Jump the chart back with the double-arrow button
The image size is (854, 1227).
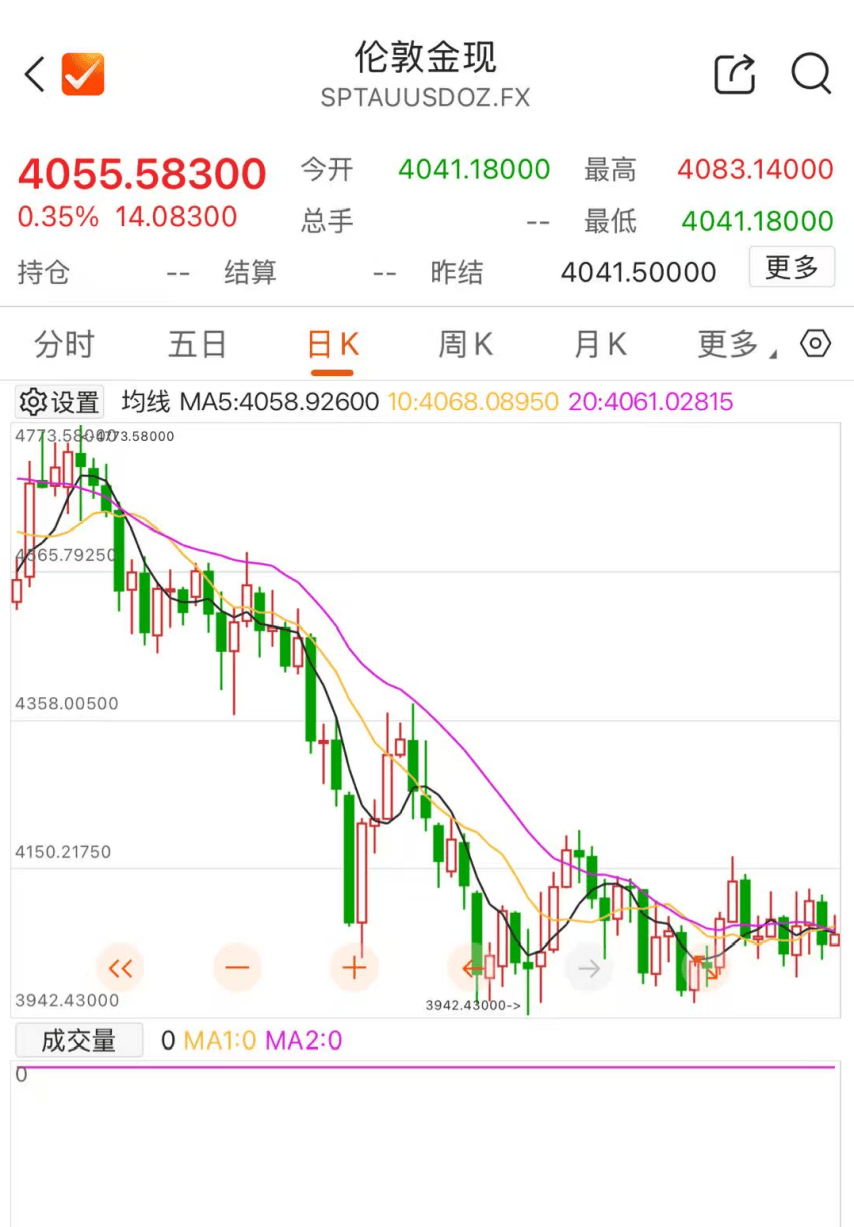120,967
